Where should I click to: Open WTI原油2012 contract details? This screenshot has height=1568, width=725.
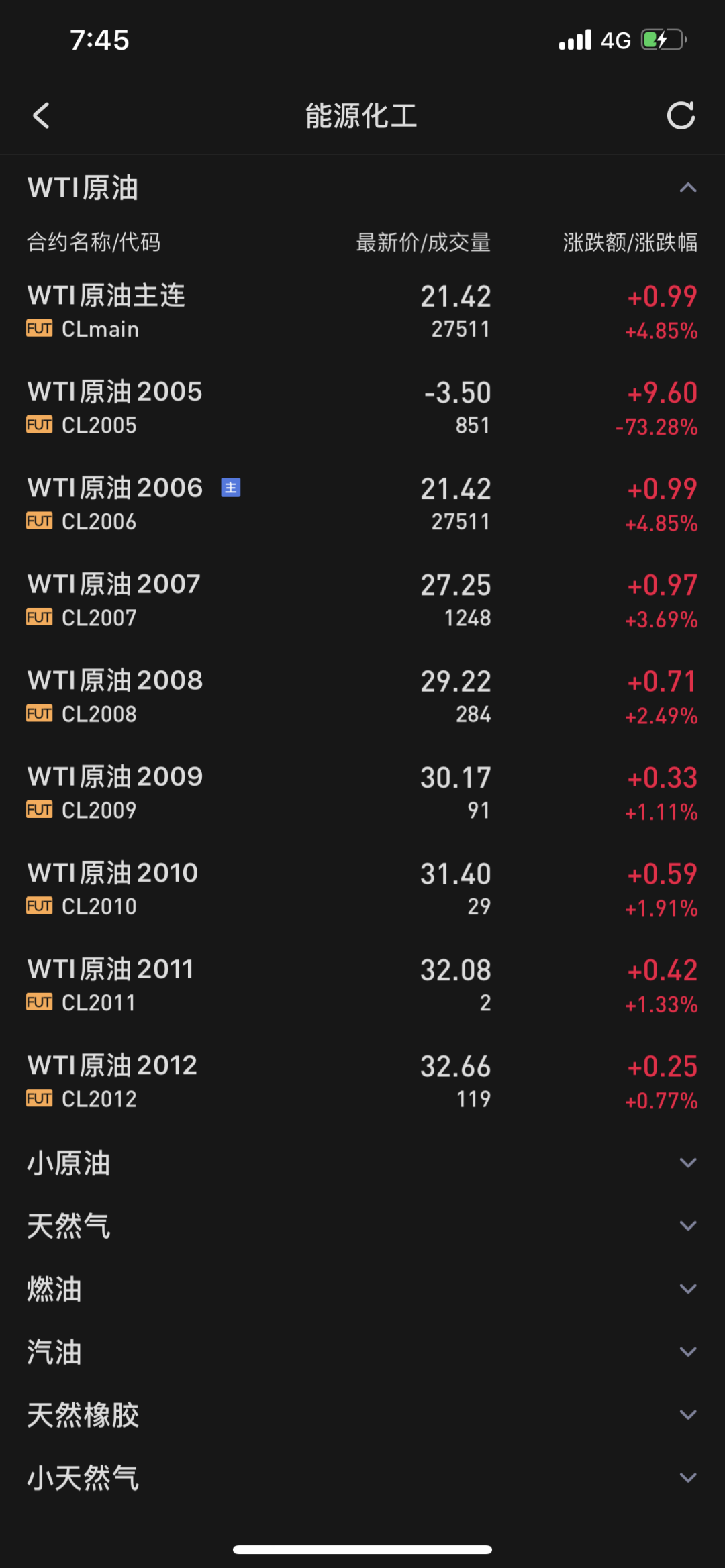362,1081
